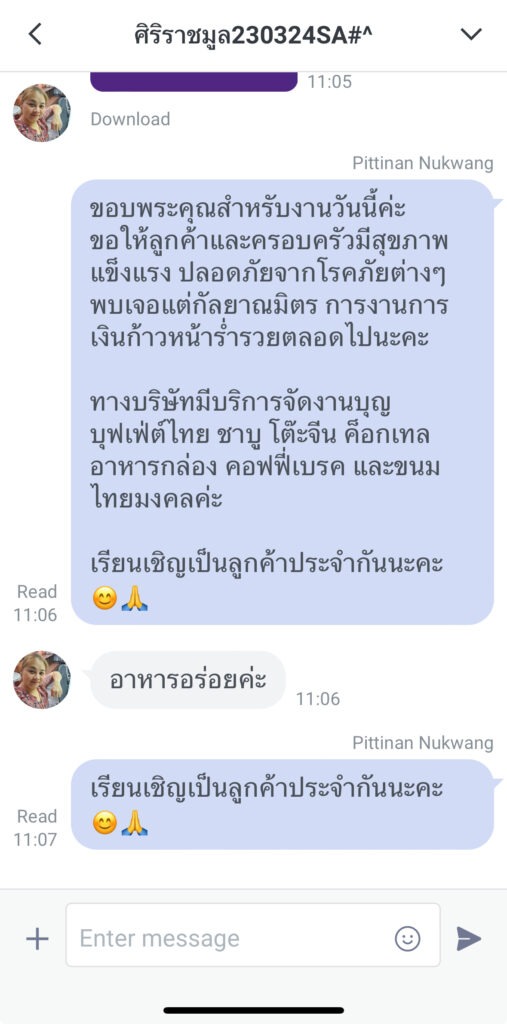Image resolution: width=507 pixels, height=1024 pixels.
Task: Open the emoji sticker picker
Action: (x=408, y=939)
